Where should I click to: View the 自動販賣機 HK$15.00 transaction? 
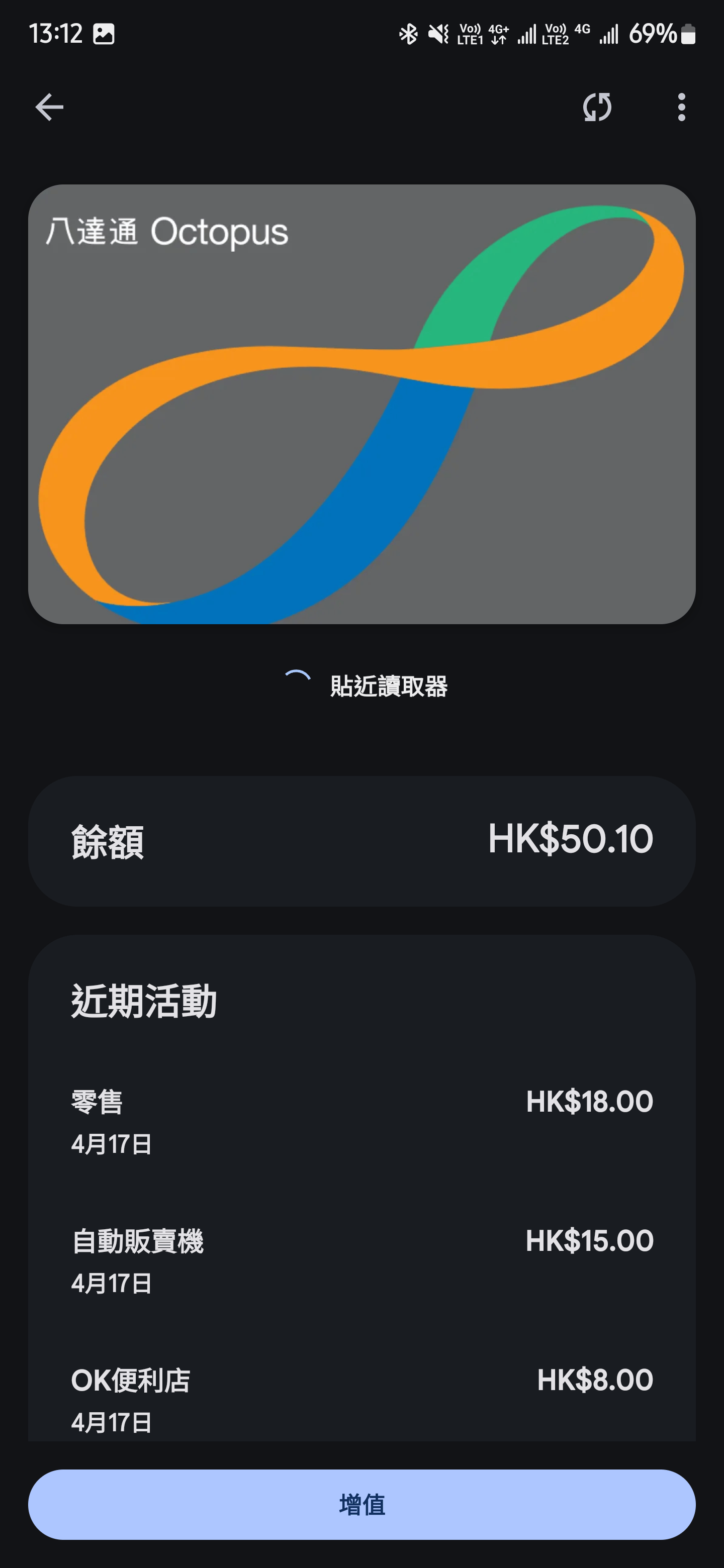(361, 1262)
